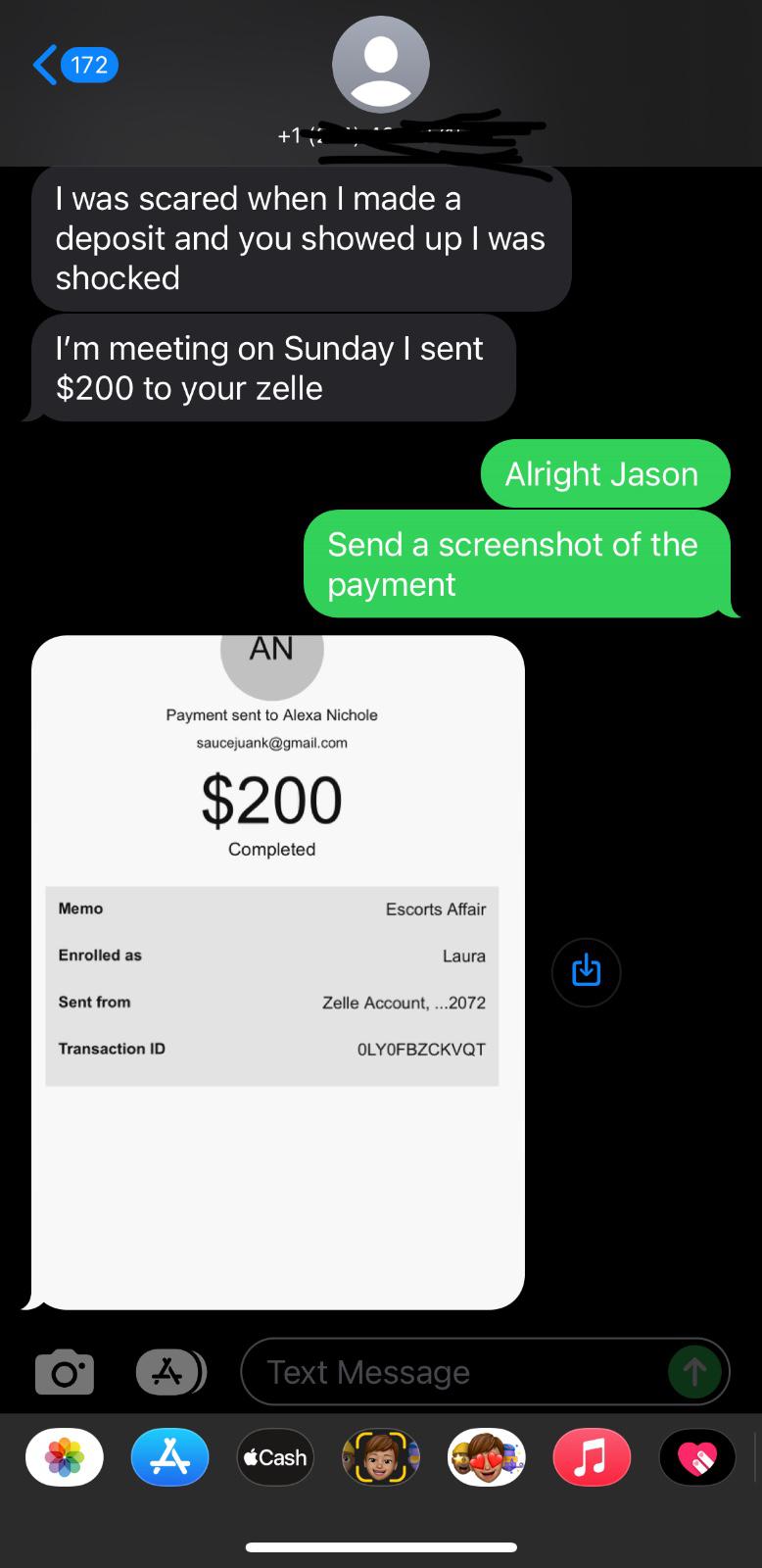Open the Music iMessage app
The width and height of the screenshot is (762, 1568).
(592, 1457)
